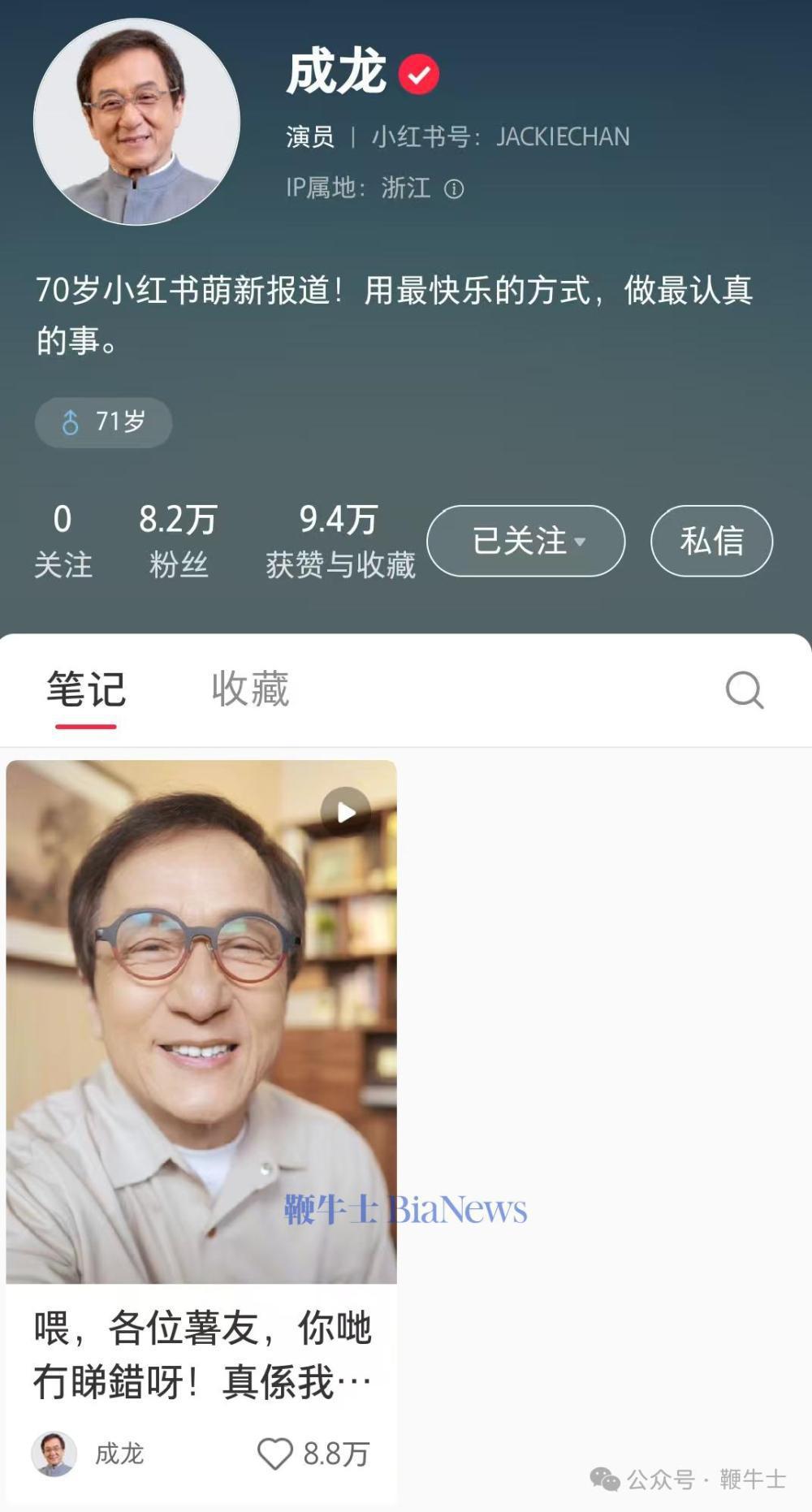This screenshot has height=1512, width=812.
Task: Send a private message via 私信
Action: pyautogui.click(x=711, y=541)
